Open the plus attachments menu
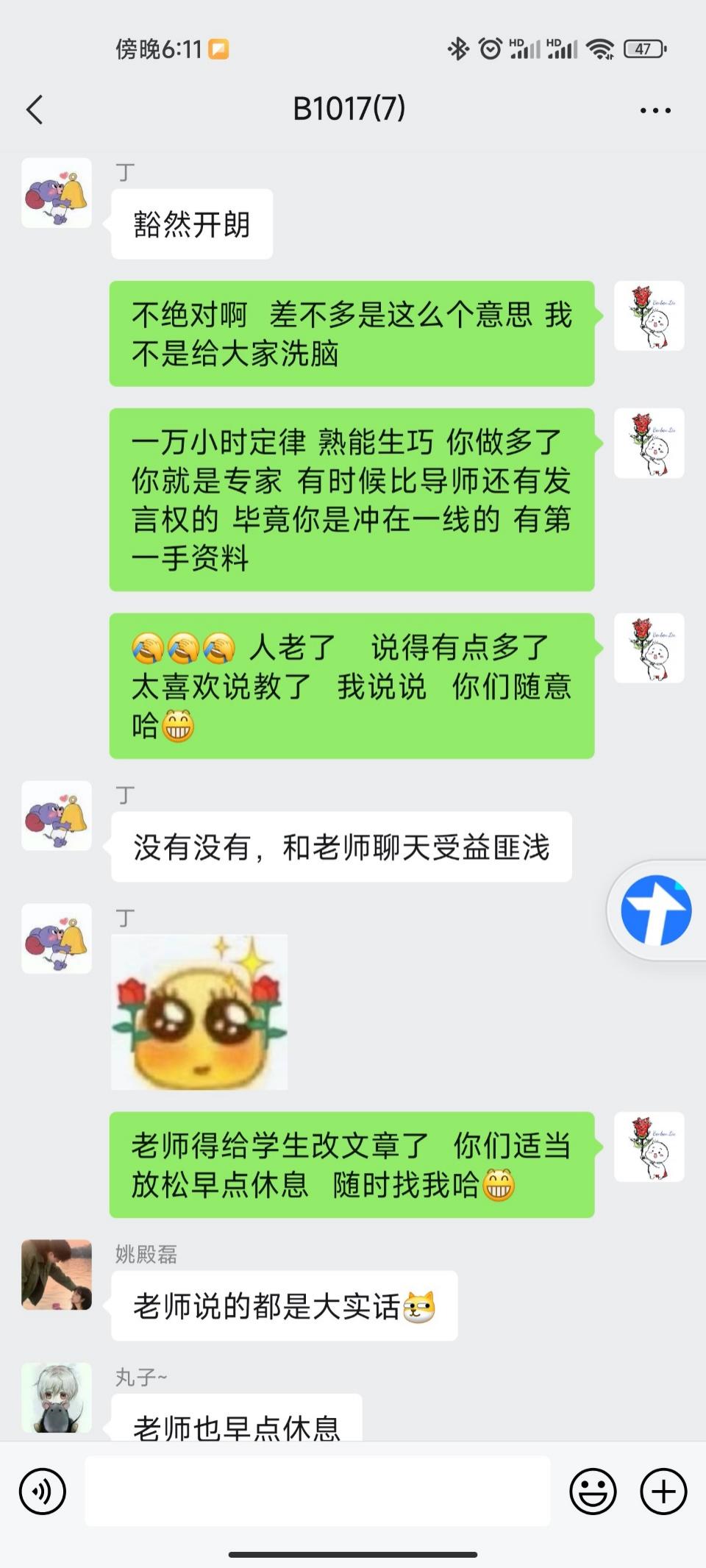706x1568 pixels. 663,1492
